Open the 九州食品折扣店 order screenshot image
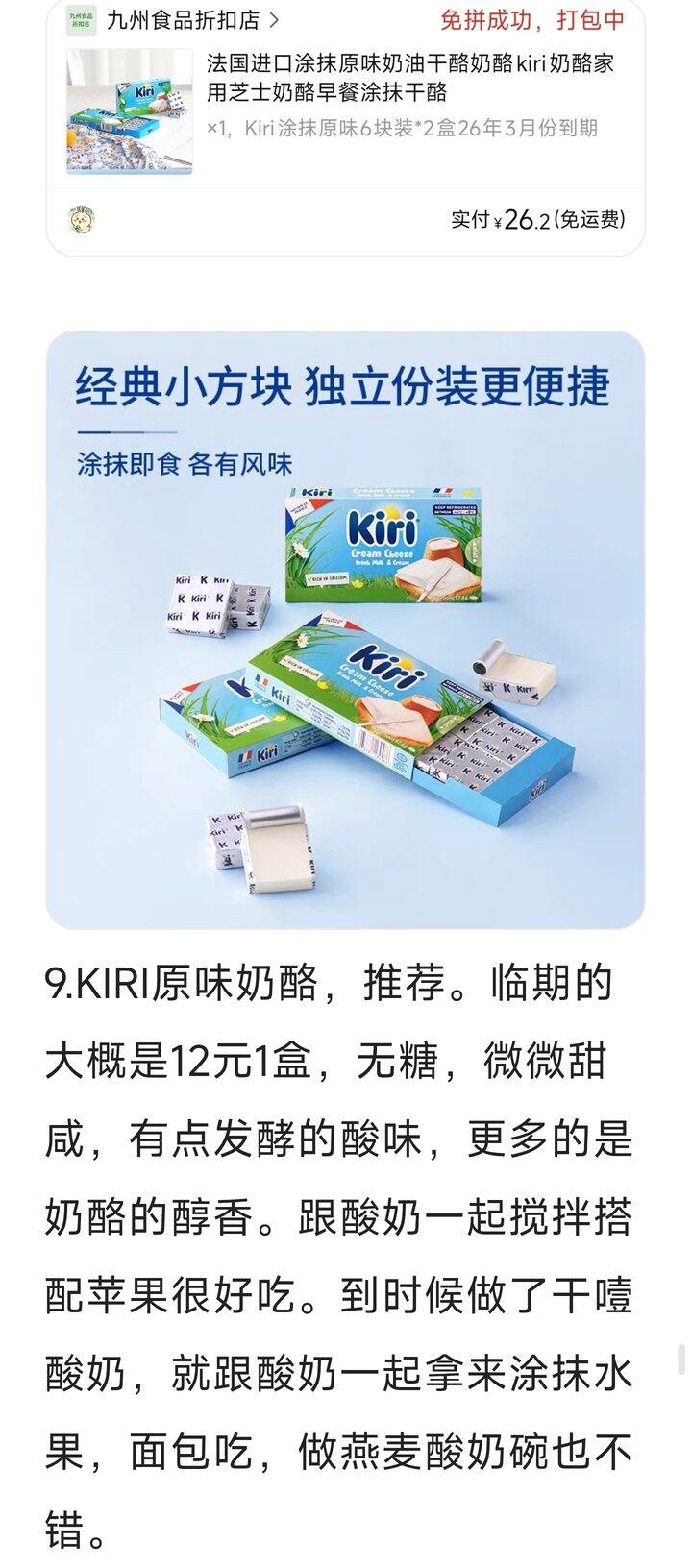Image resolution: width=692 pixels, height=1568 pixels. pyautogui.click(x=345, y=128)
